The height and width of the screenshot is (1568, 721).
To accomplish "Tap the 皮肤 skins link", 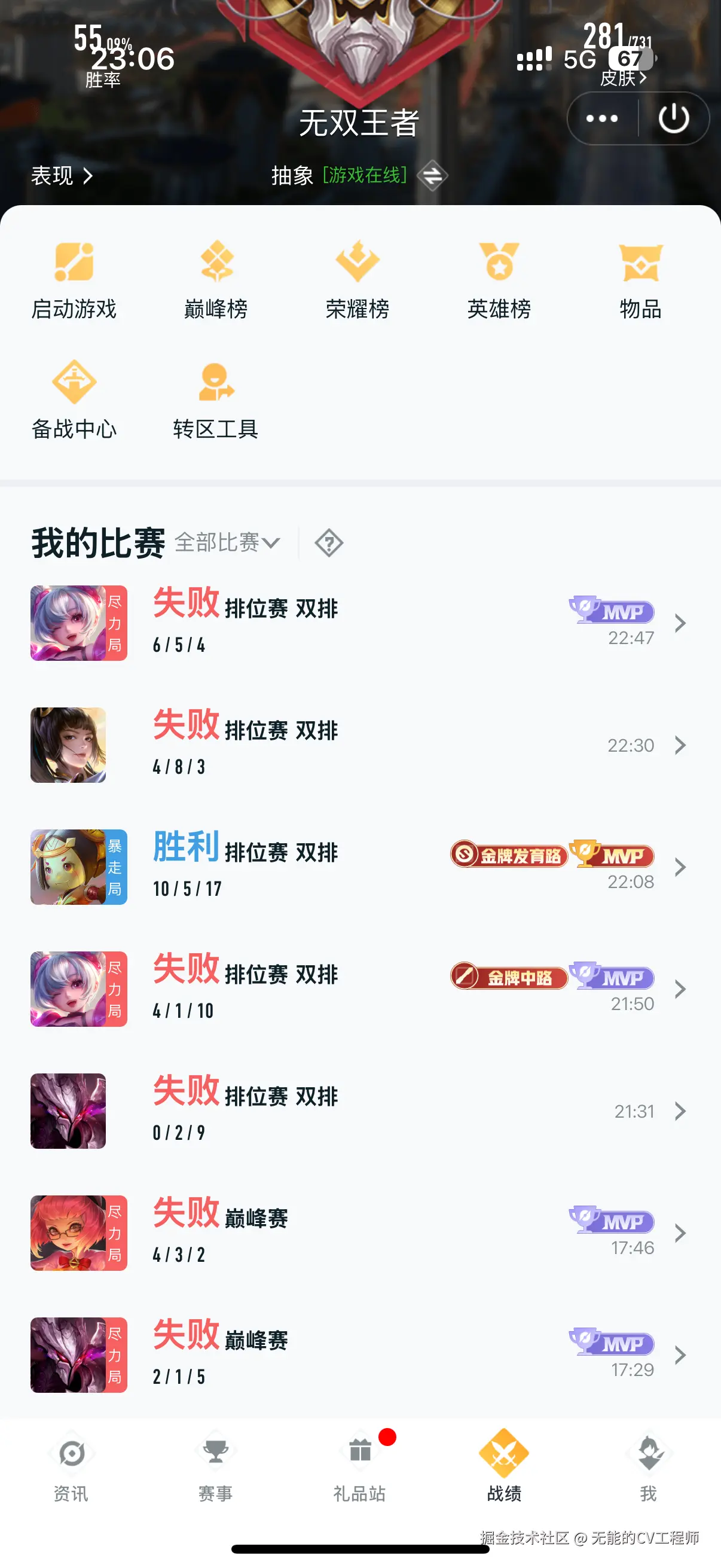I will [x=620, y=77].
